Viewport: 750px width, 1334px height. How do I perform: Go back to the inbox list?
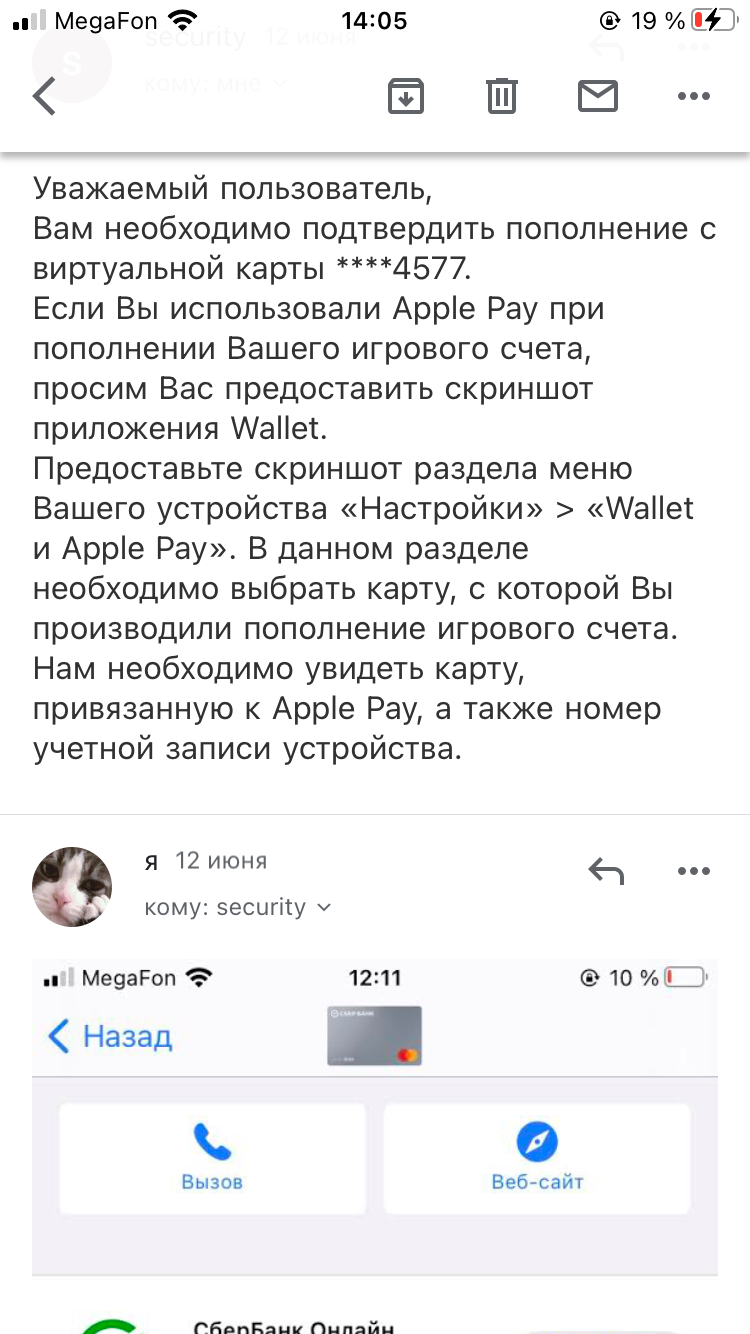click(44, 97)
